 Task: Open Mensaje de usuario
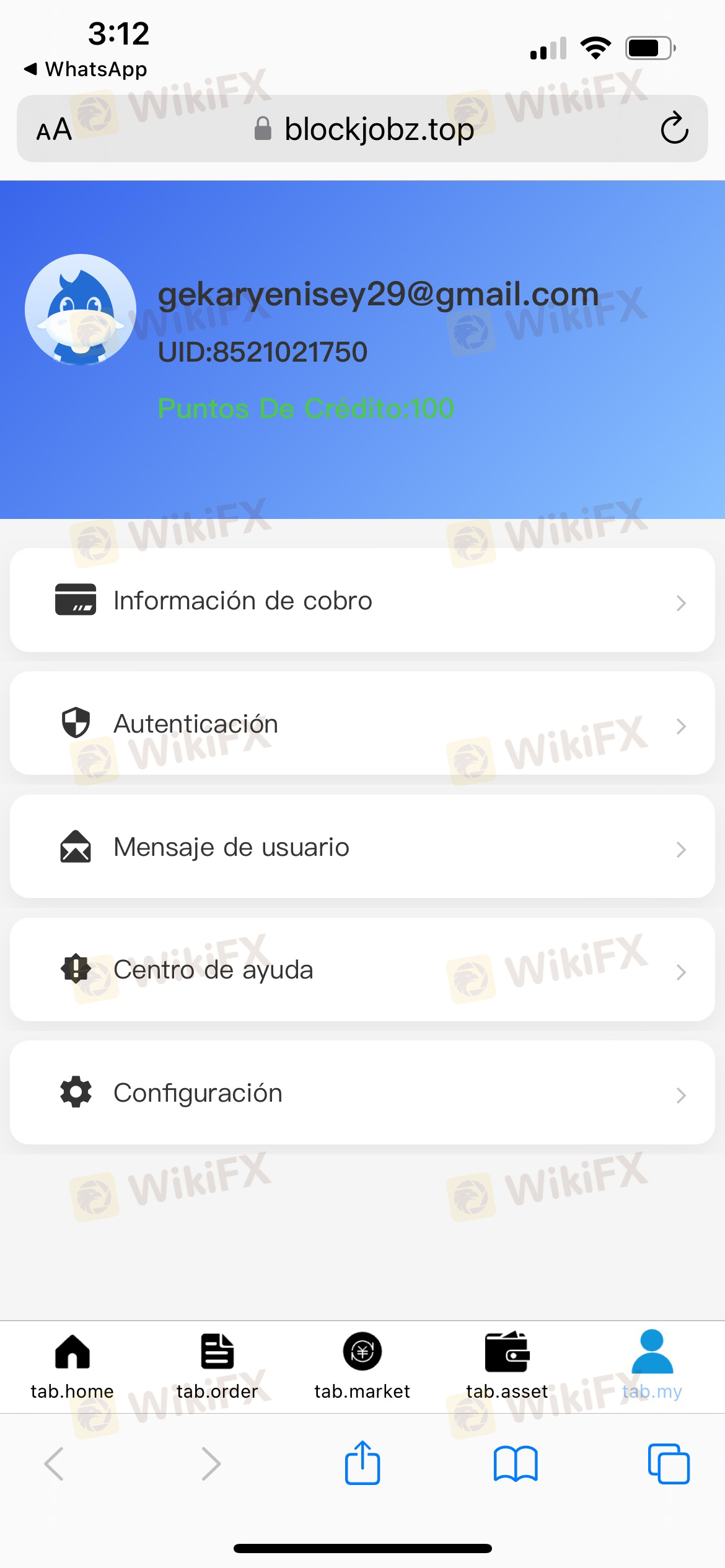[x=362, y=847]
